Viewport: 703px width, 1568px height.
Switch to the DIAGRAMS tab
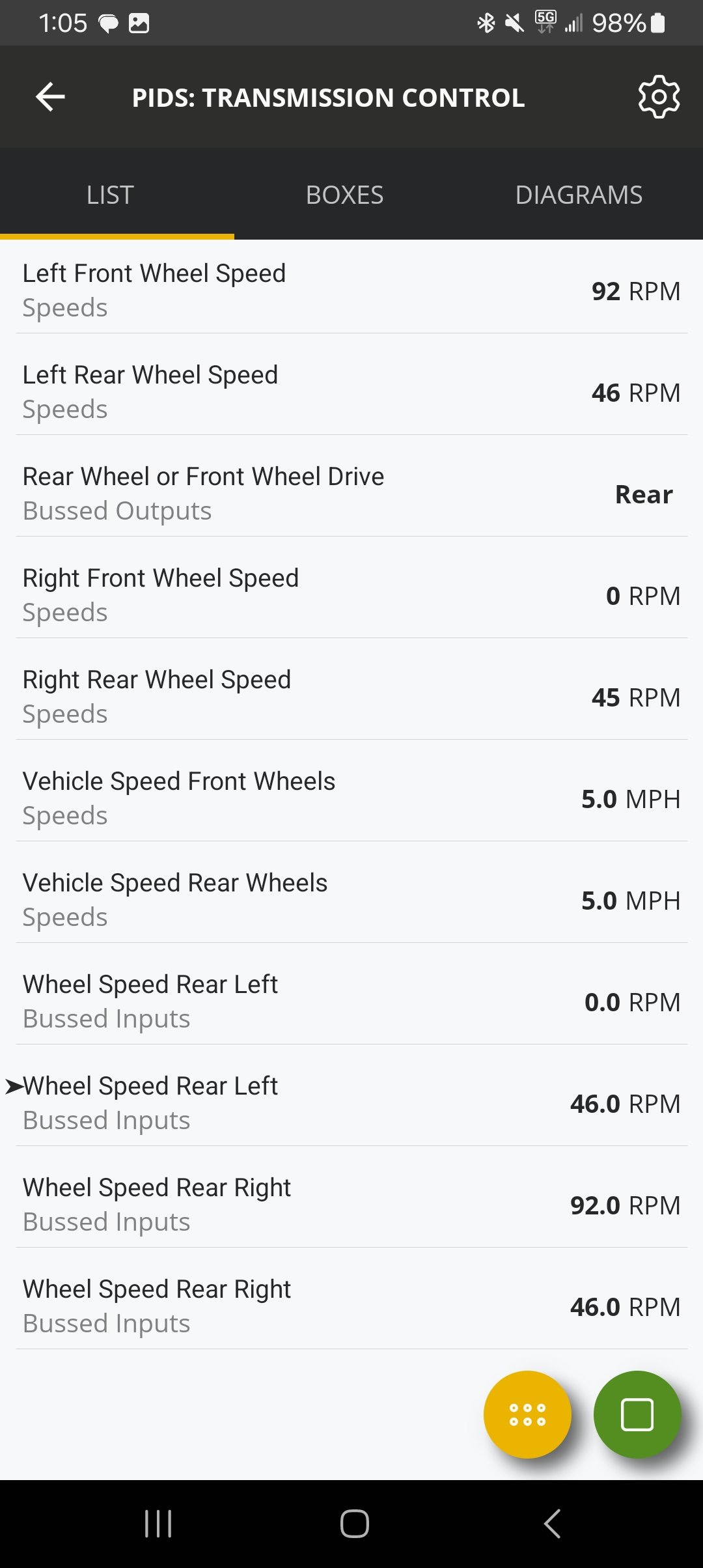tap(579, 195)
